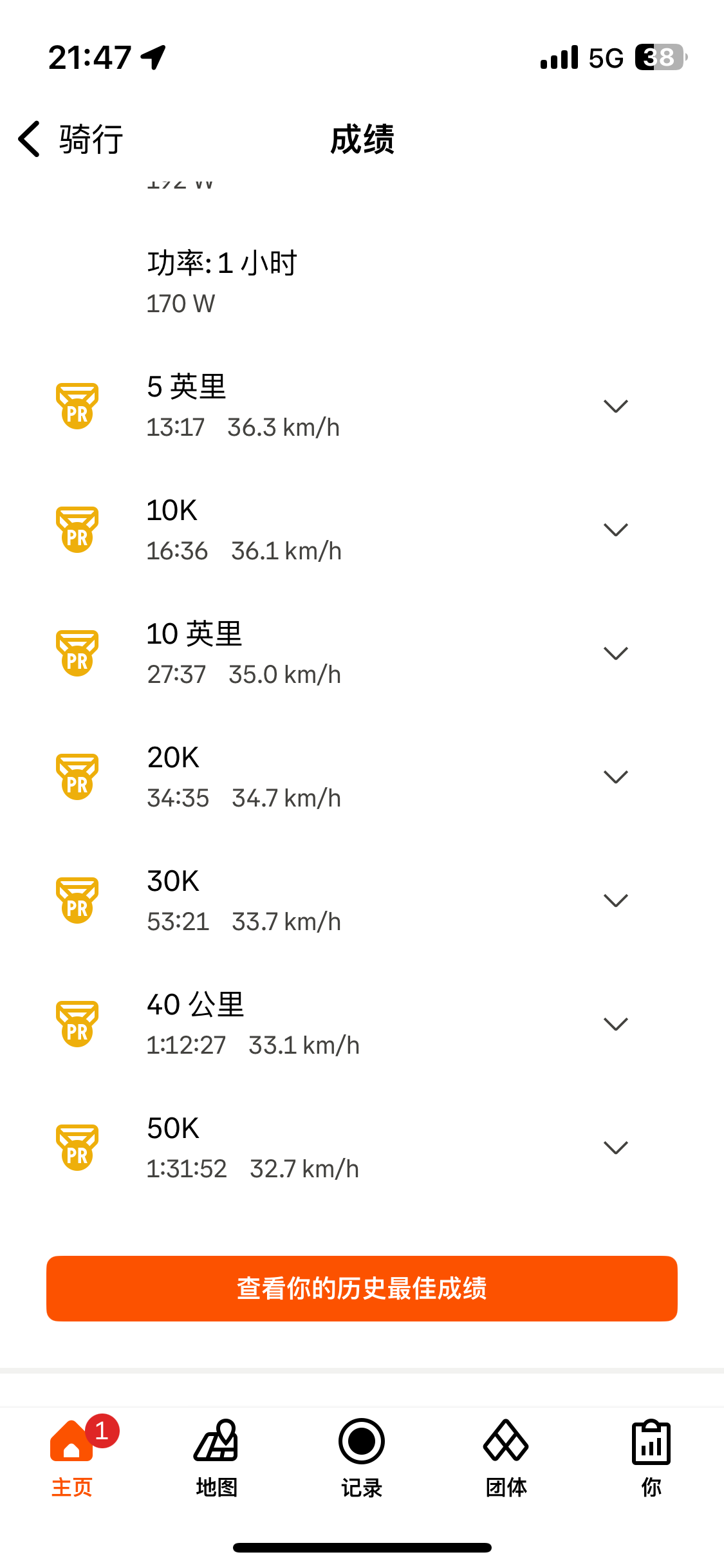The height and width of the screenshot is (1568, 724).
Task: Expand the 10K result chevron
Action: (x=615, y=530)
